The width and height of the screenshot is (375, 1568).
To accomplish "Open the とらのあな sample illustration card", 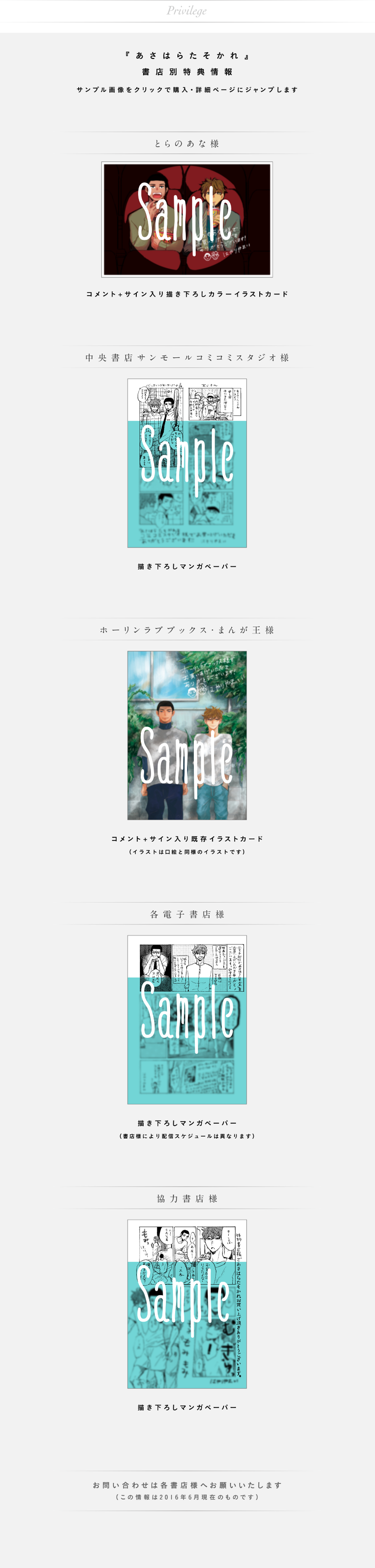I will click(187, 219).
